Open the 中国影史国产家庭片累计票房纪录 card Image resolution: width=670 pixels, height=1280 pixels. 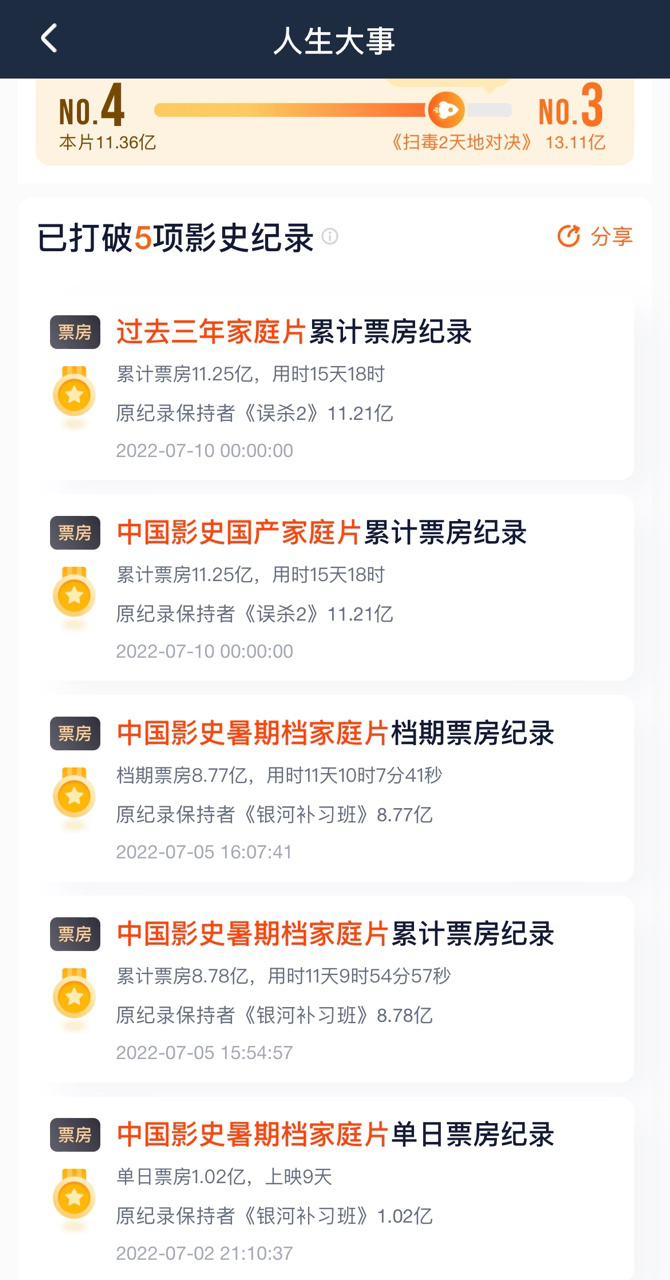pyautogui.click(x=335, y=589)
